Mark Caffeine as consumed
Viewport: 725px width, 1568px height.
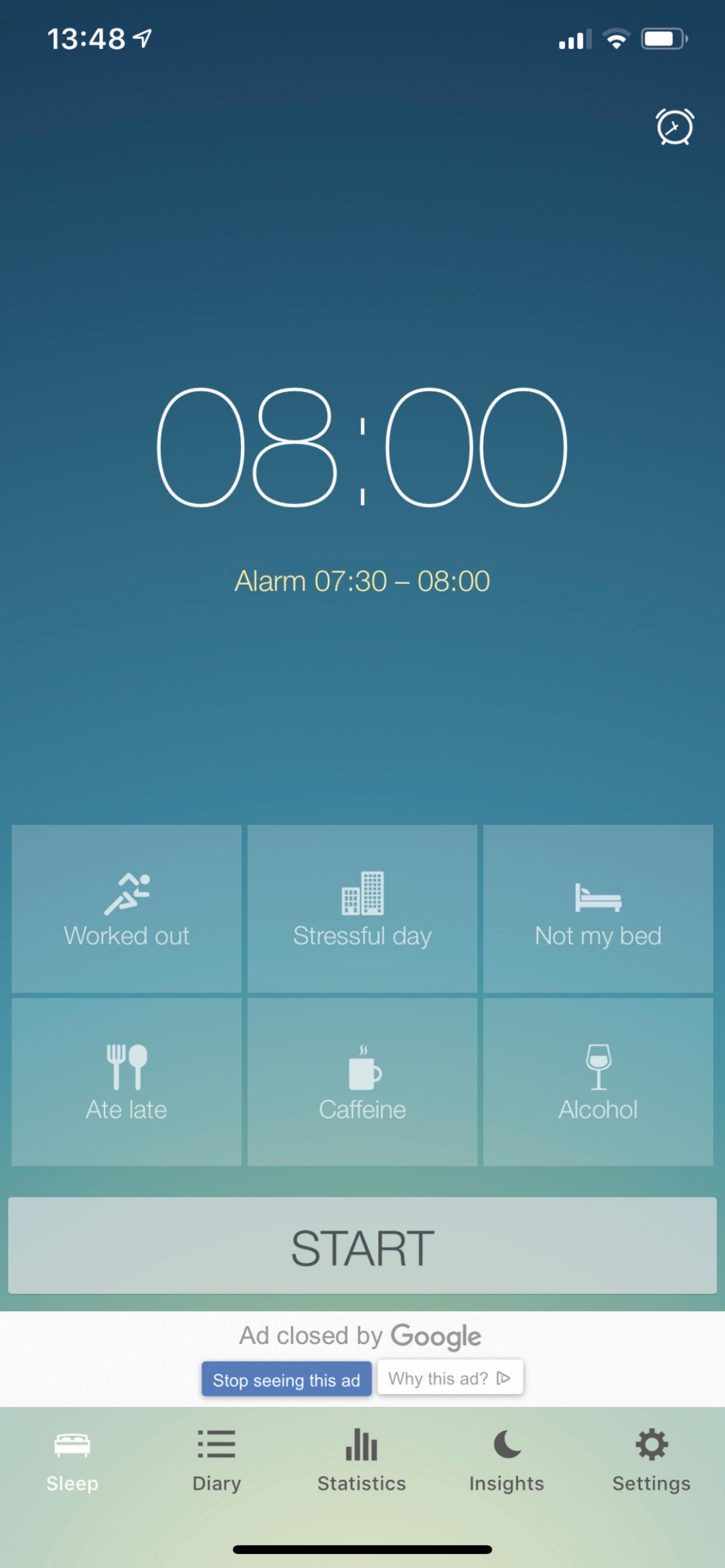362,1082
